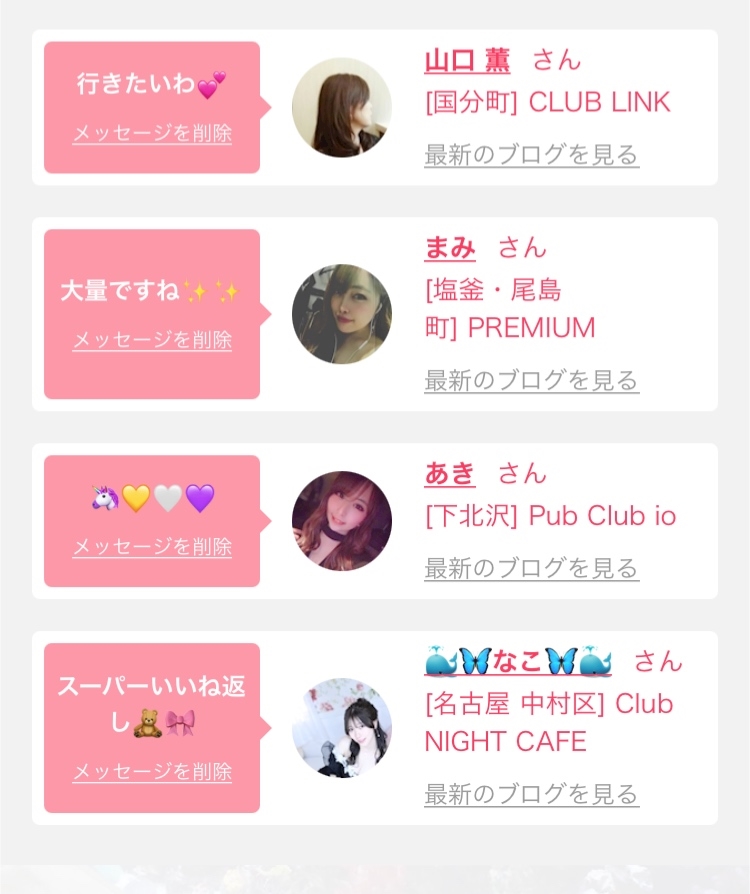Open なこ's profile name link
This screenshot has height=894, width=750.
tap(518, 661)
